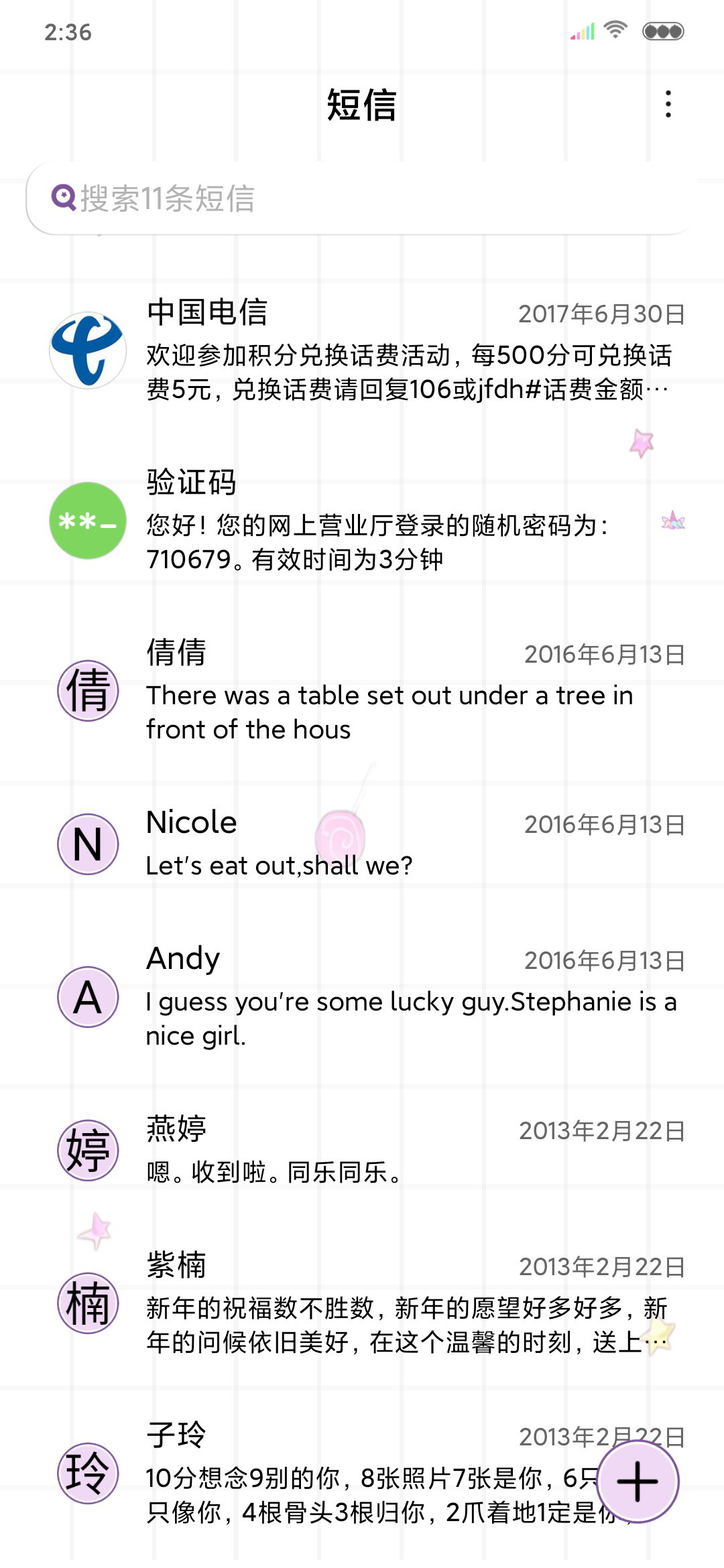This screenshot has height=1568, width=724.
Task: Open the conversation with 倩倩
Action: [362, 690]
